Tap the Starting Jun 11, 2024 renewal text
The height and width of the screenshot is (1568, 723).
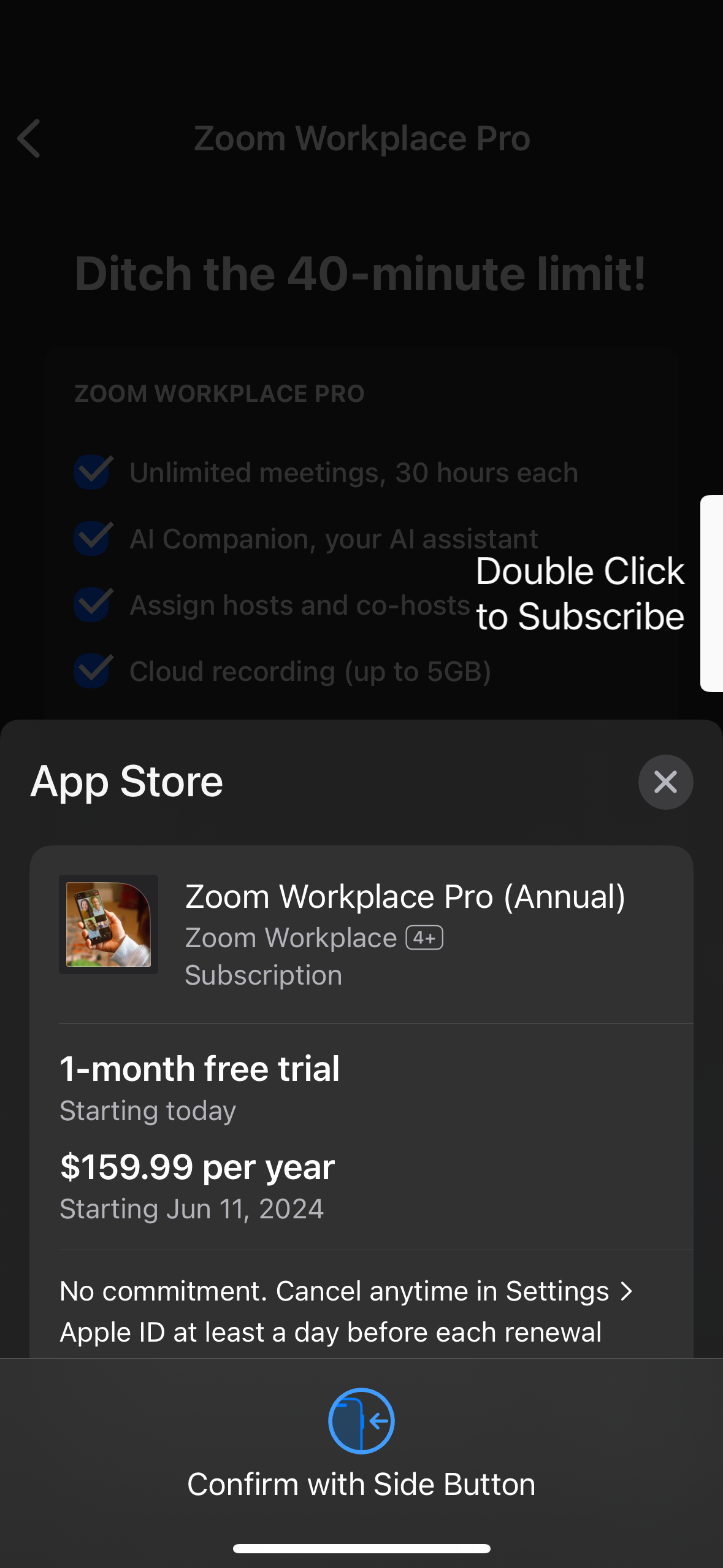coord(191,1208)
